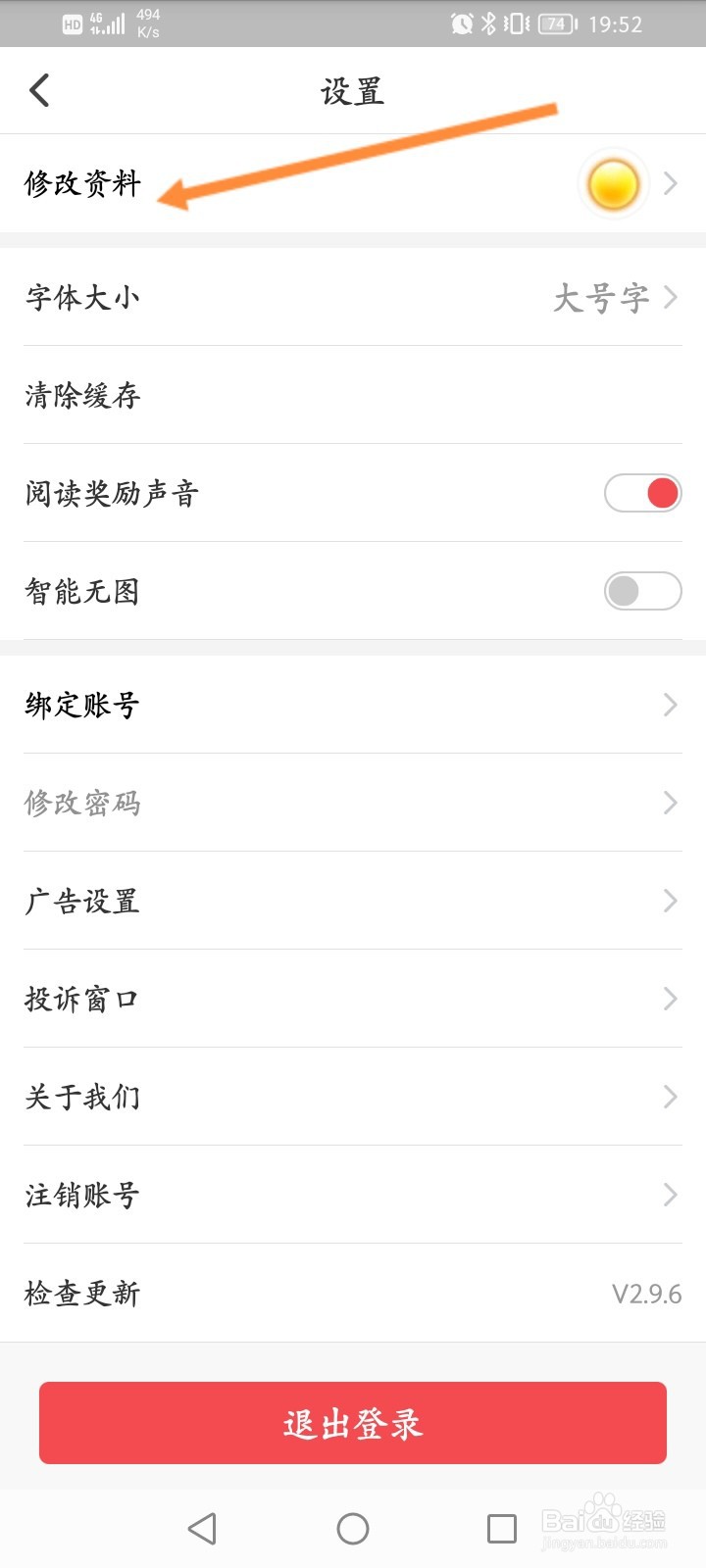The width and height of the screenshot is (706, 1568).
Task: Turn off the 阅读奖励声音 switch
Action: tap(642, 493)
